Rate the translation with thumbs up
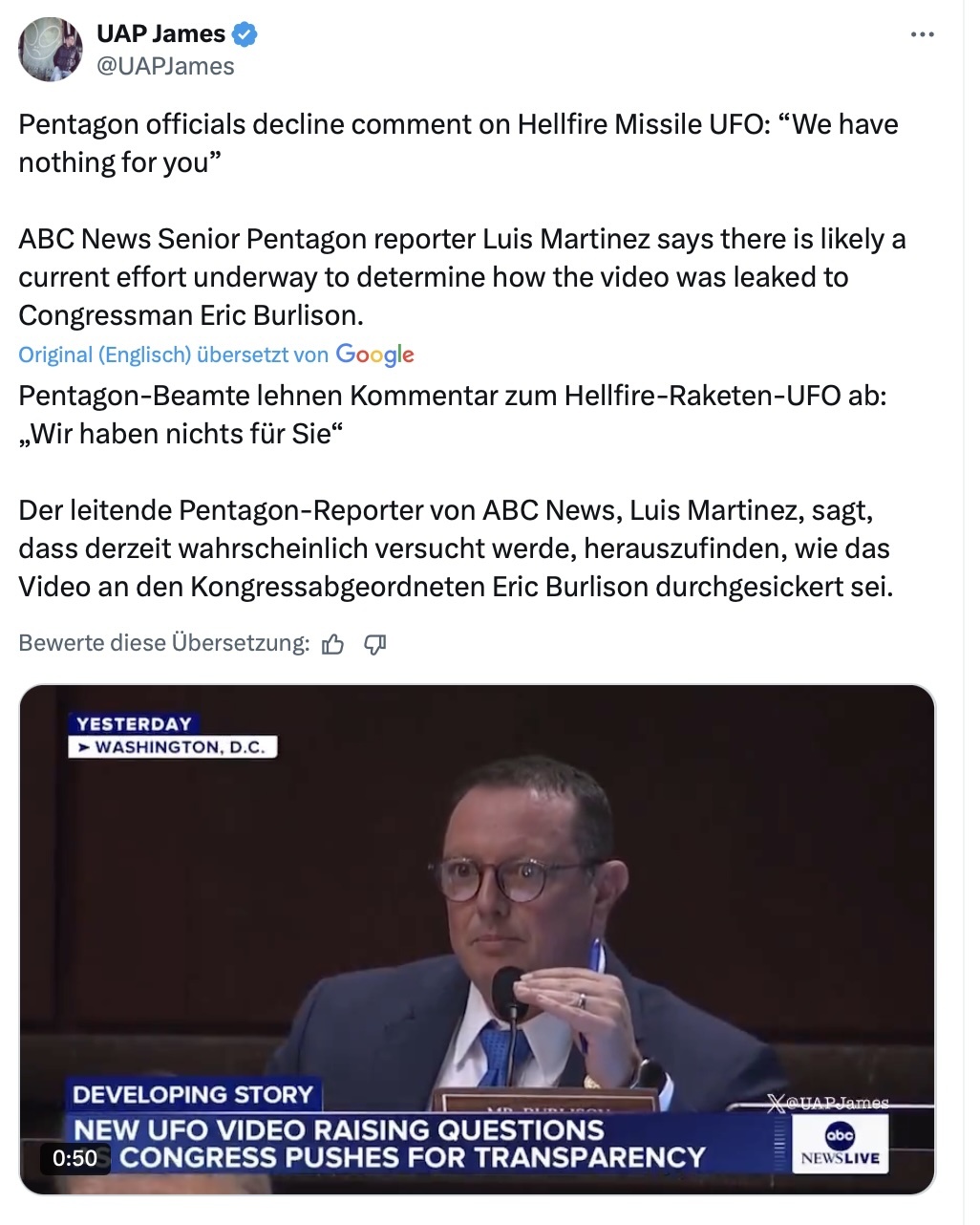The width and height of the screenshot is (980, 1225). 333,645
